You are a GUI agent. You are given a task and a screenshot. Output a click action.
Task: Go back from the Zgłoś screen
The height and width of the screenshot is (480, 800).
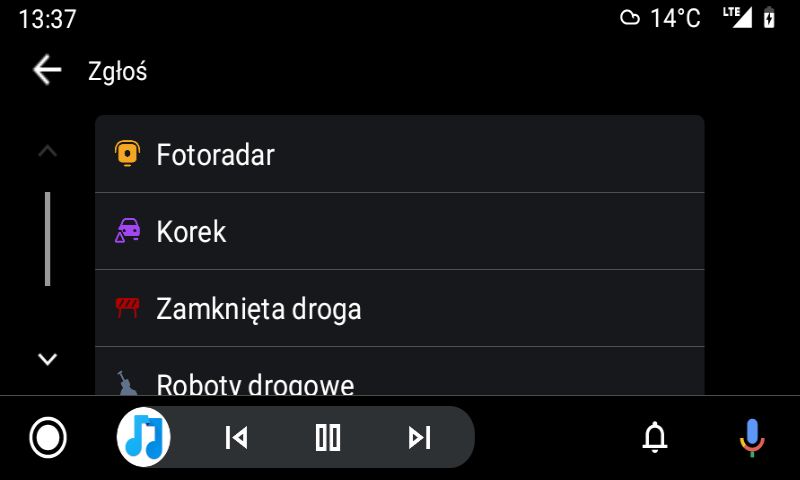tap(47, 70)
